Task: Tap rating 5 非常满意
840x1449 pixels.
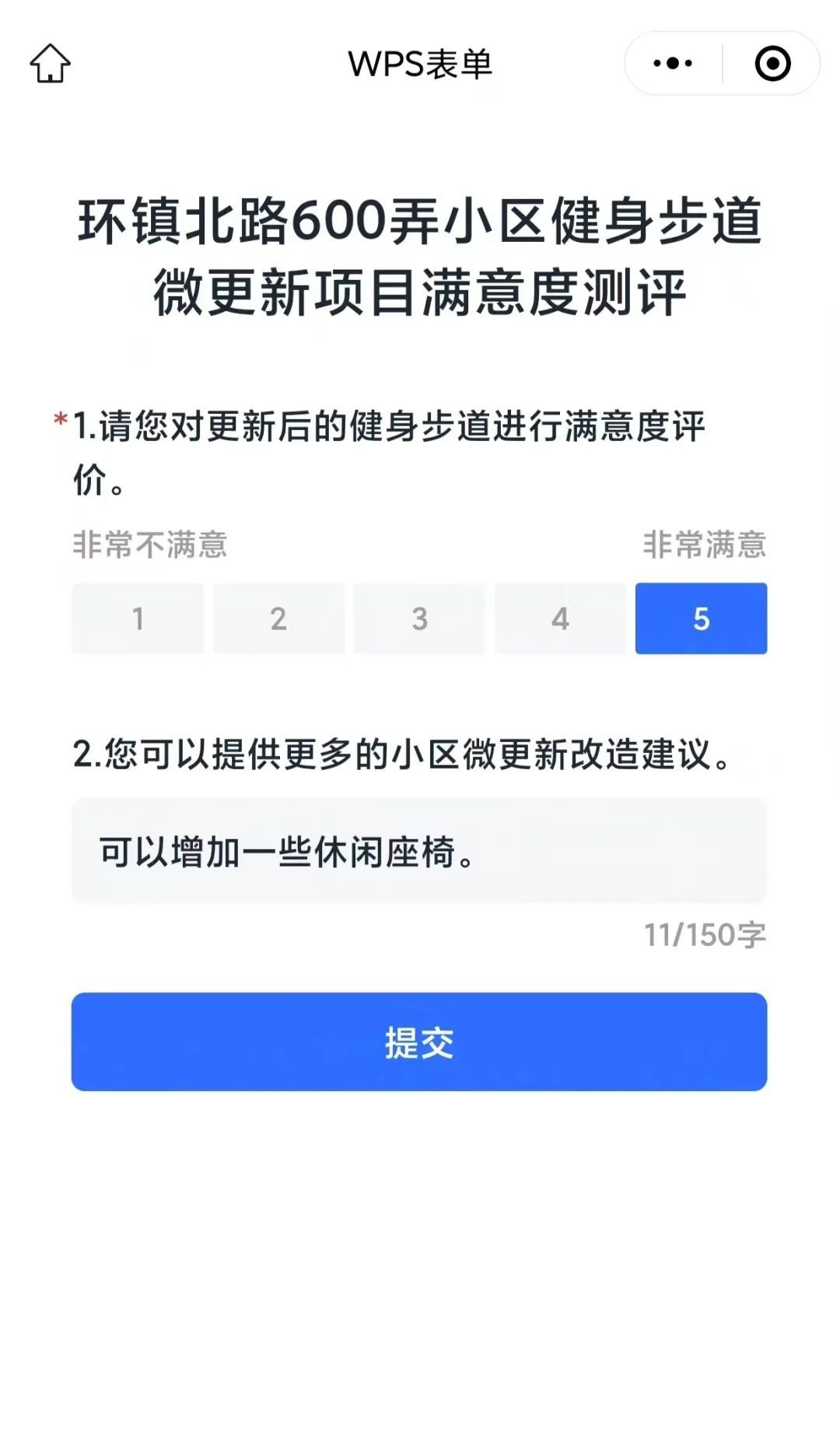Action: [701, 618]
